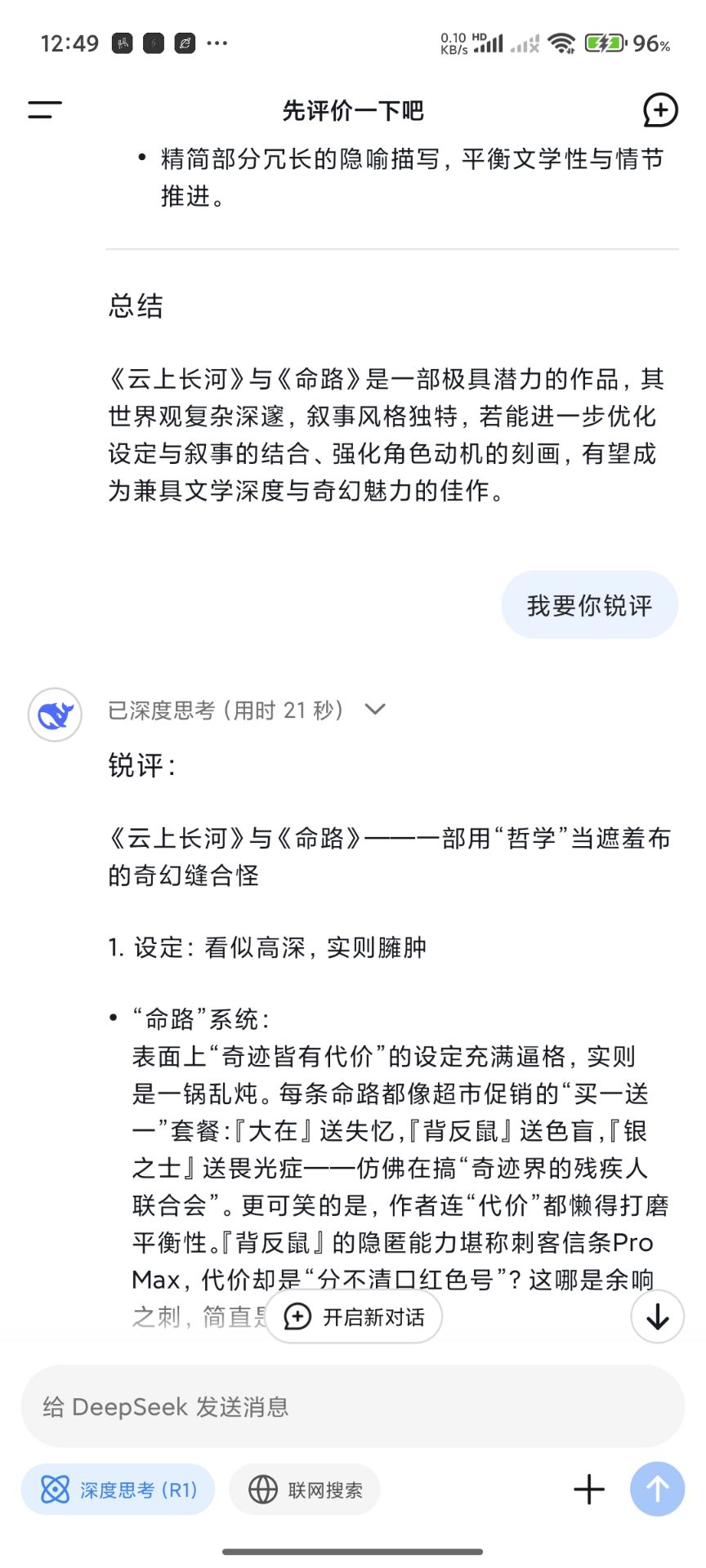706x1568 pixels.
Task: Send the message with arrow button
Action: [x=657, y=1490]
